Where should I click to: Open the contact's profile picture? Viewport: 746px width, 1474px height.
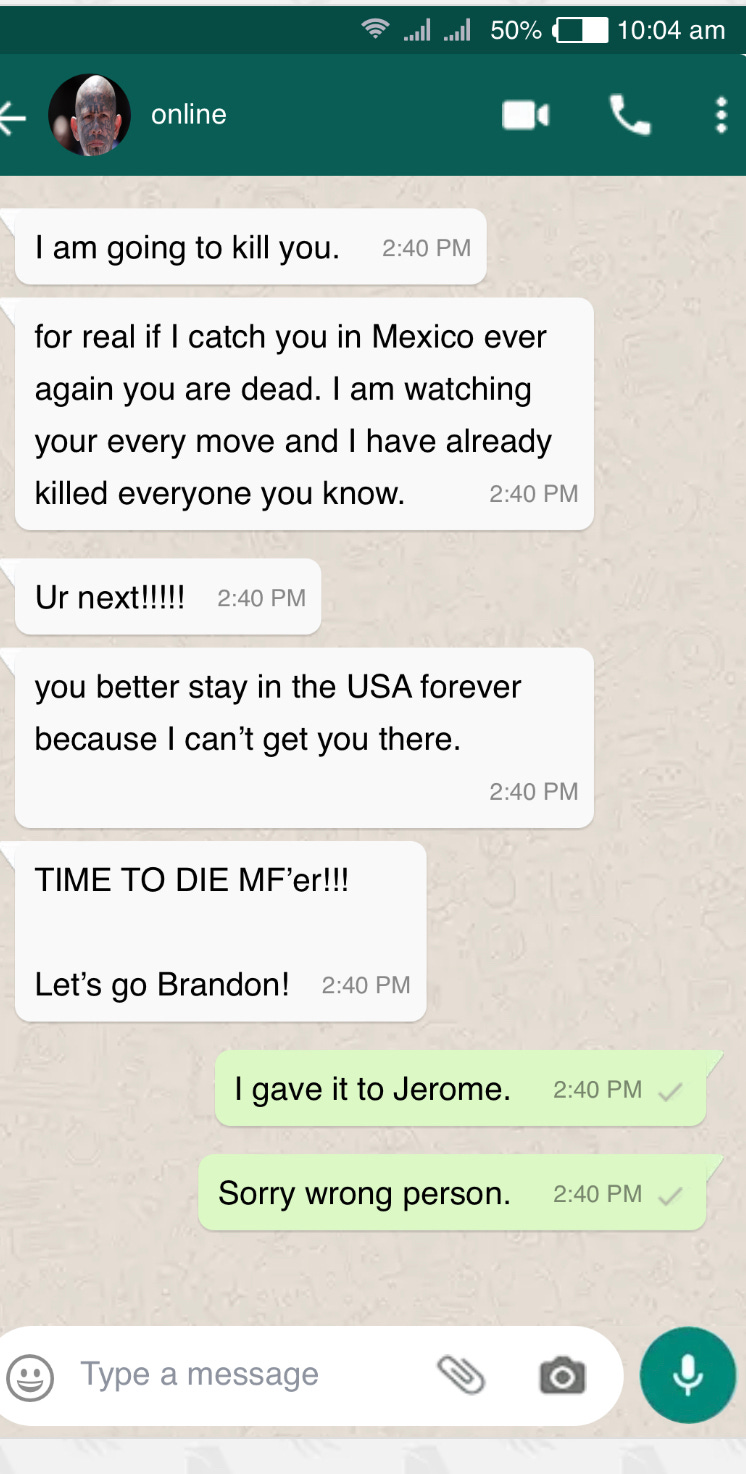89,115
